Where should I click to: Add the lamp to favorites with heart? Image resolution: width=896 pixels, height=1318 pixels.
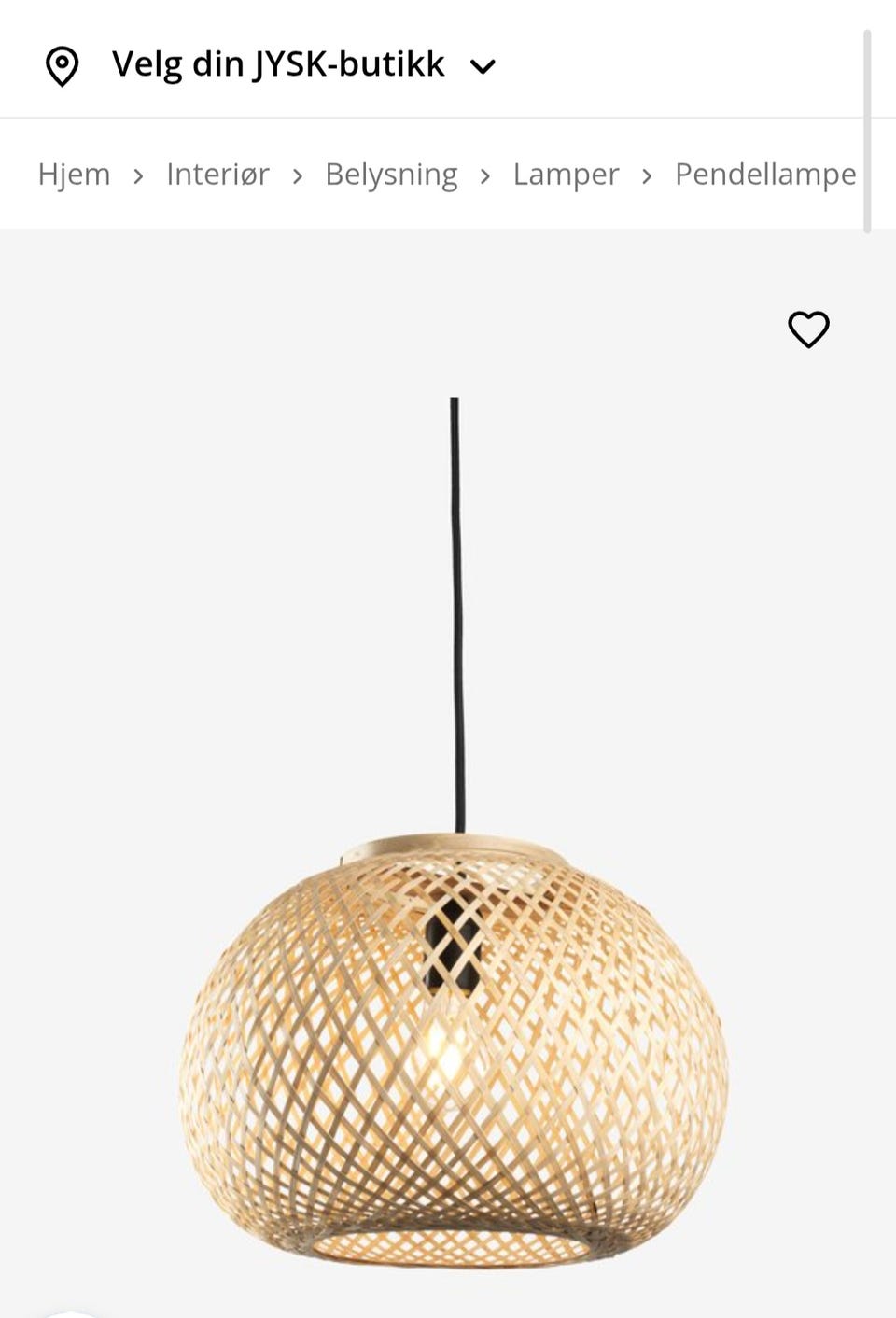[808, 329]
